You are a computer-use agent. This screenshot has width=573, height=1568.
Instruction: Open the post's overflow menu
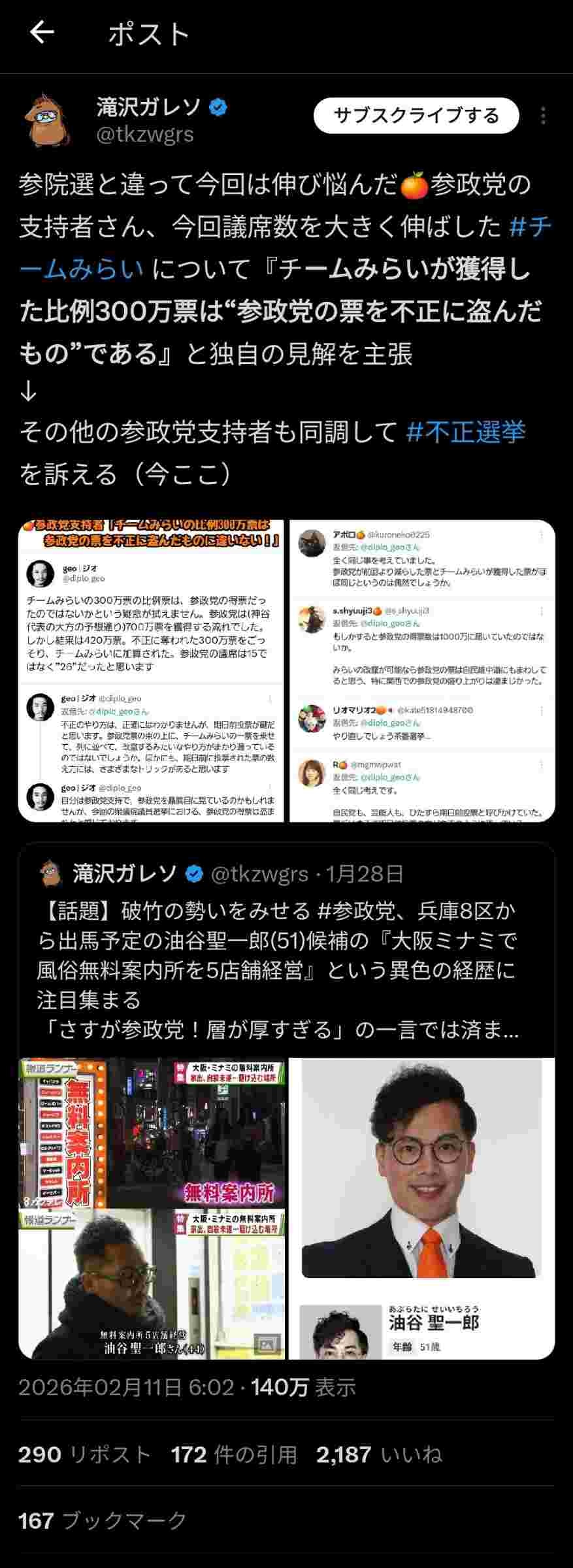[x=543, y=116]
